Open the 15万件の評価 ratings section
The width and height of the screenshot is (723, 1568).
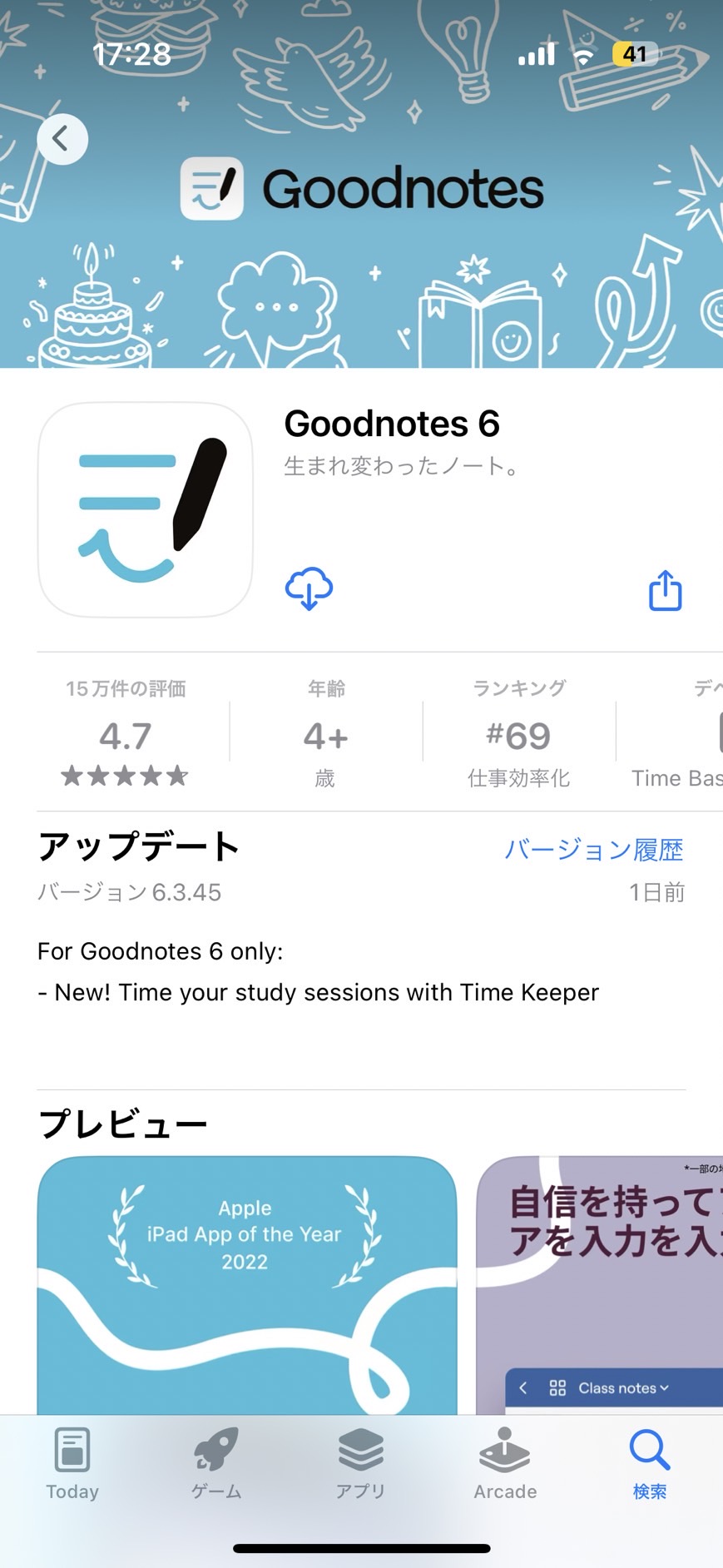126,734
